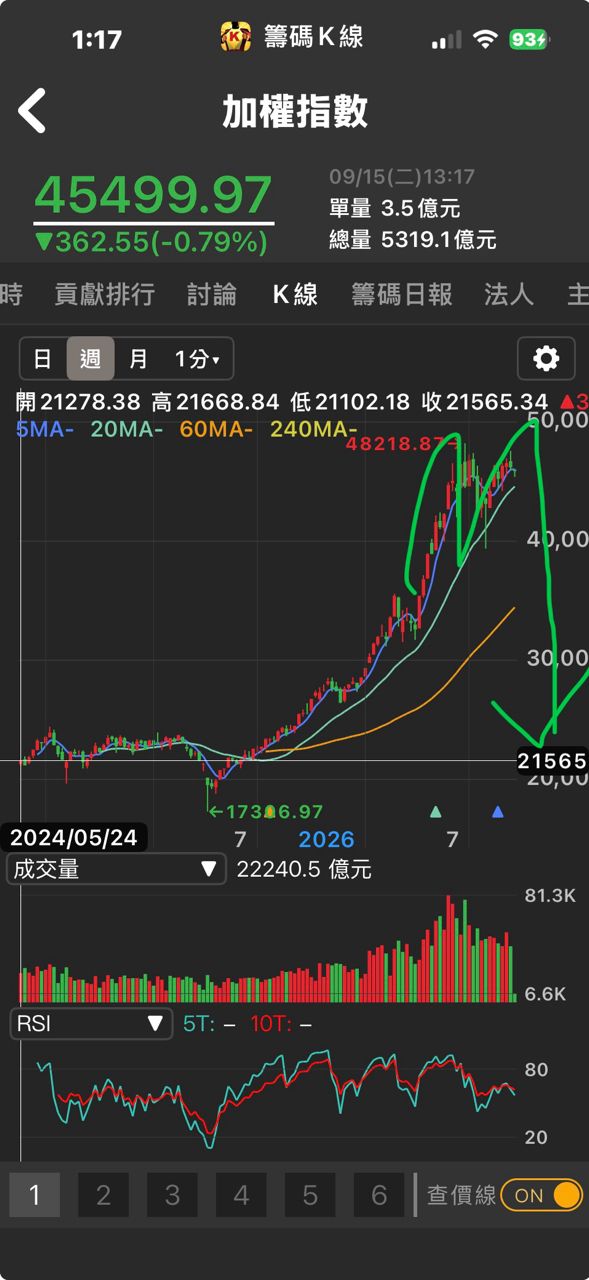
Task: Open chart settings gear
Action: (x=546, y=358)
